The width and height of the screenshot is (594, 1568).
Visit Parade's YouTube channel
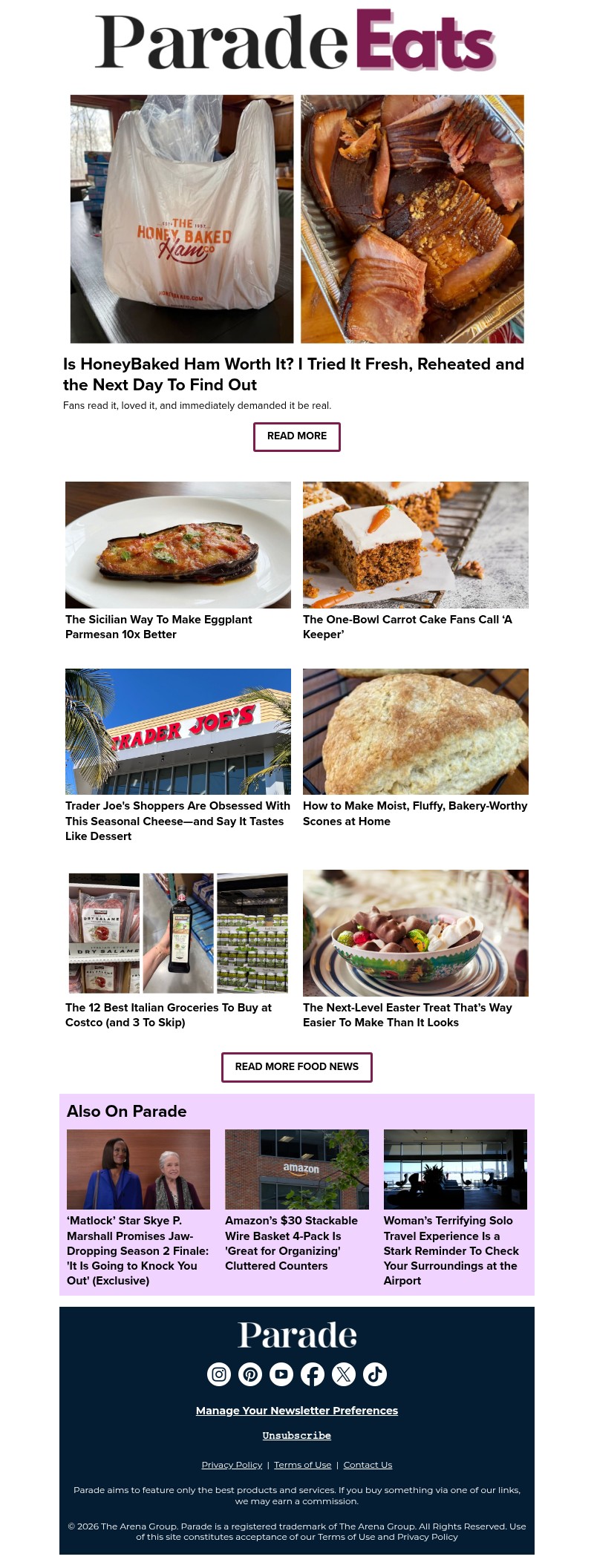281,1374
